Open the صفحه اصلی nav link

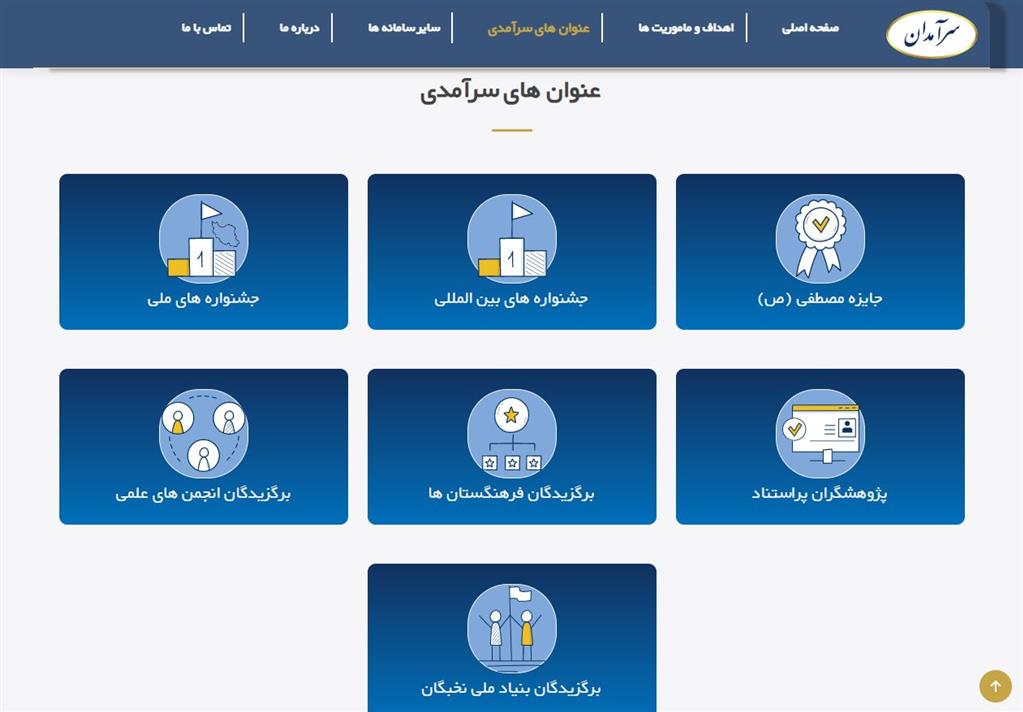pos(810,28)
